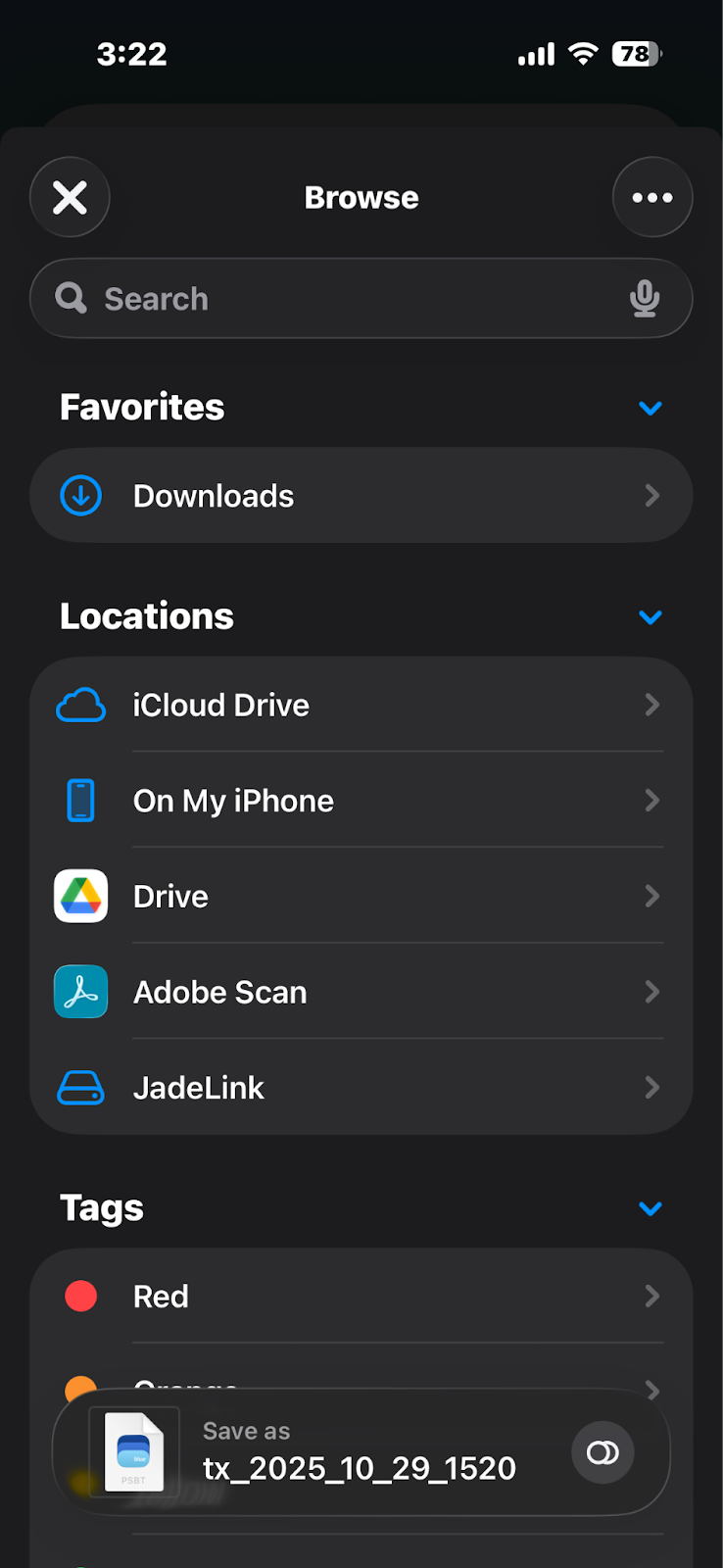Screen dimensions: 723x1568
Task: Collapse the Favorites section
Action: (651, 409)
